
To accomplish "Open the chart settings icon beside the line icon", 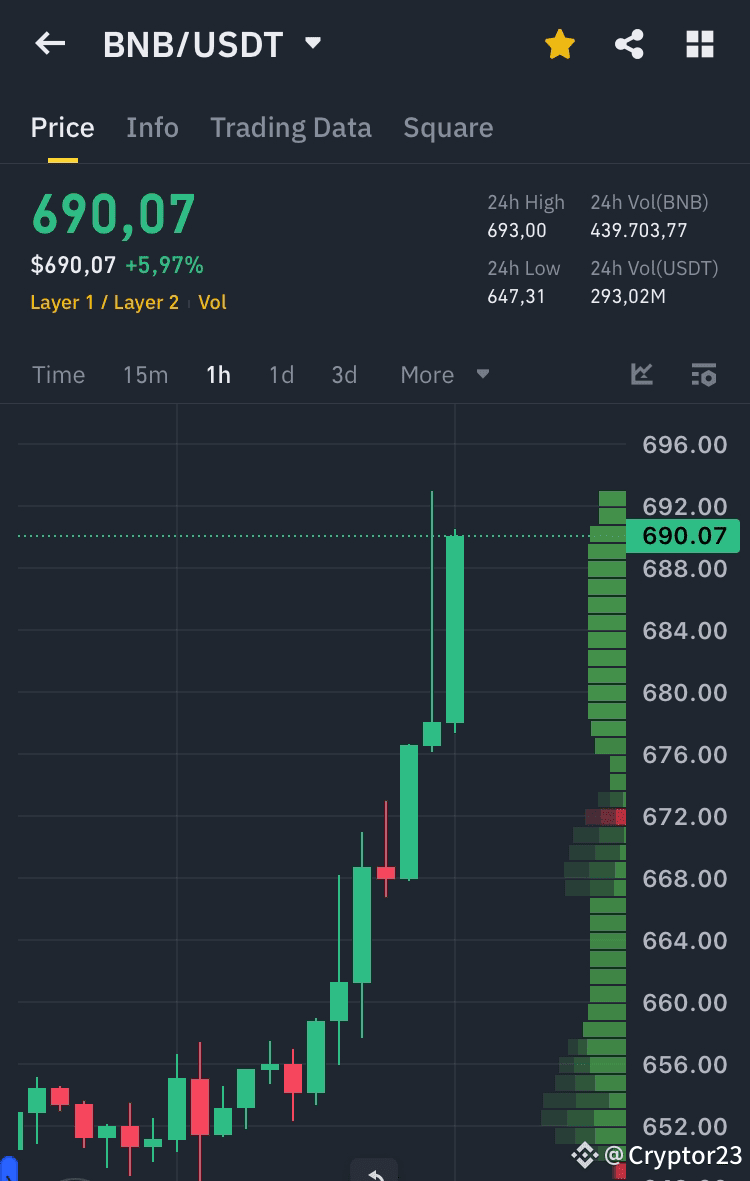I will point(704,374).
